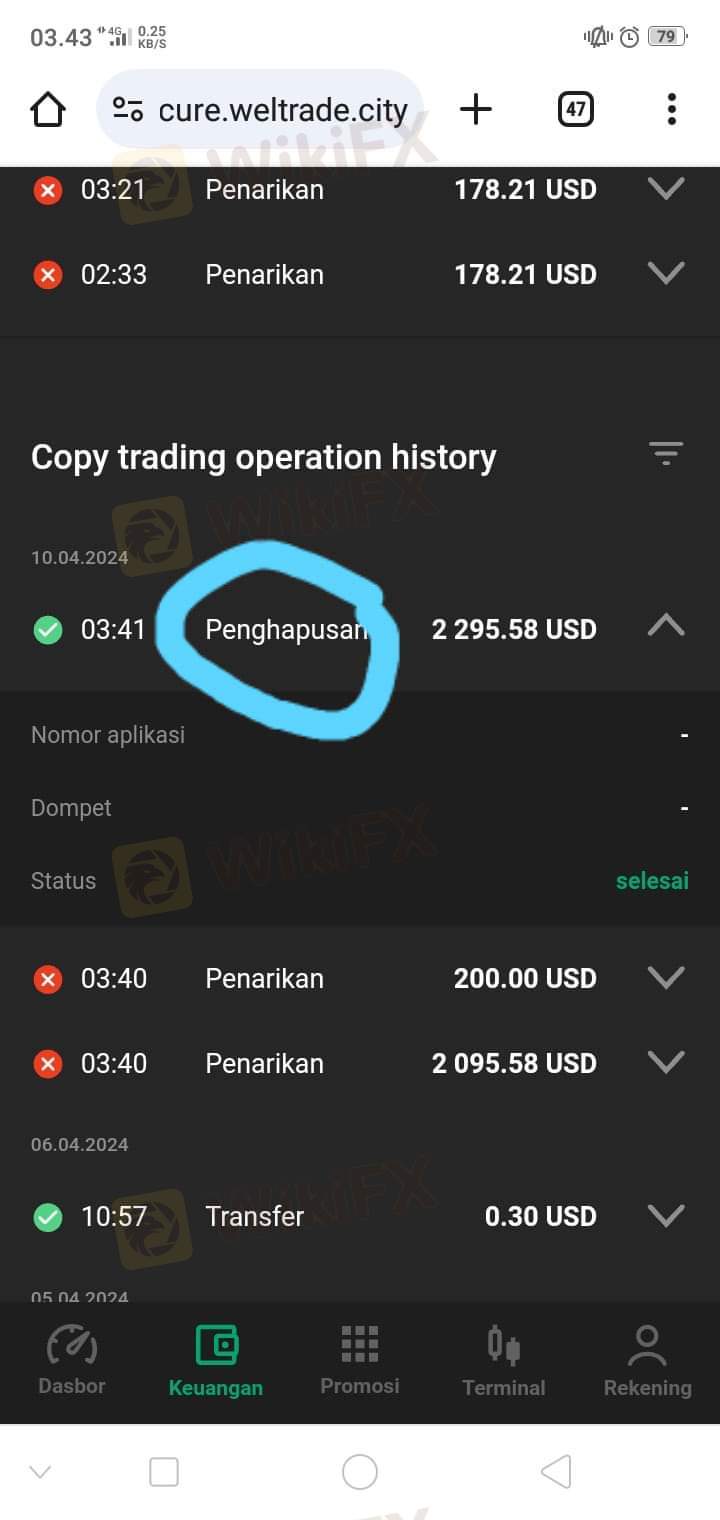
Task: Expand the Penarikan 2 095.58 USD row
Action: (x=666, y=1062)
